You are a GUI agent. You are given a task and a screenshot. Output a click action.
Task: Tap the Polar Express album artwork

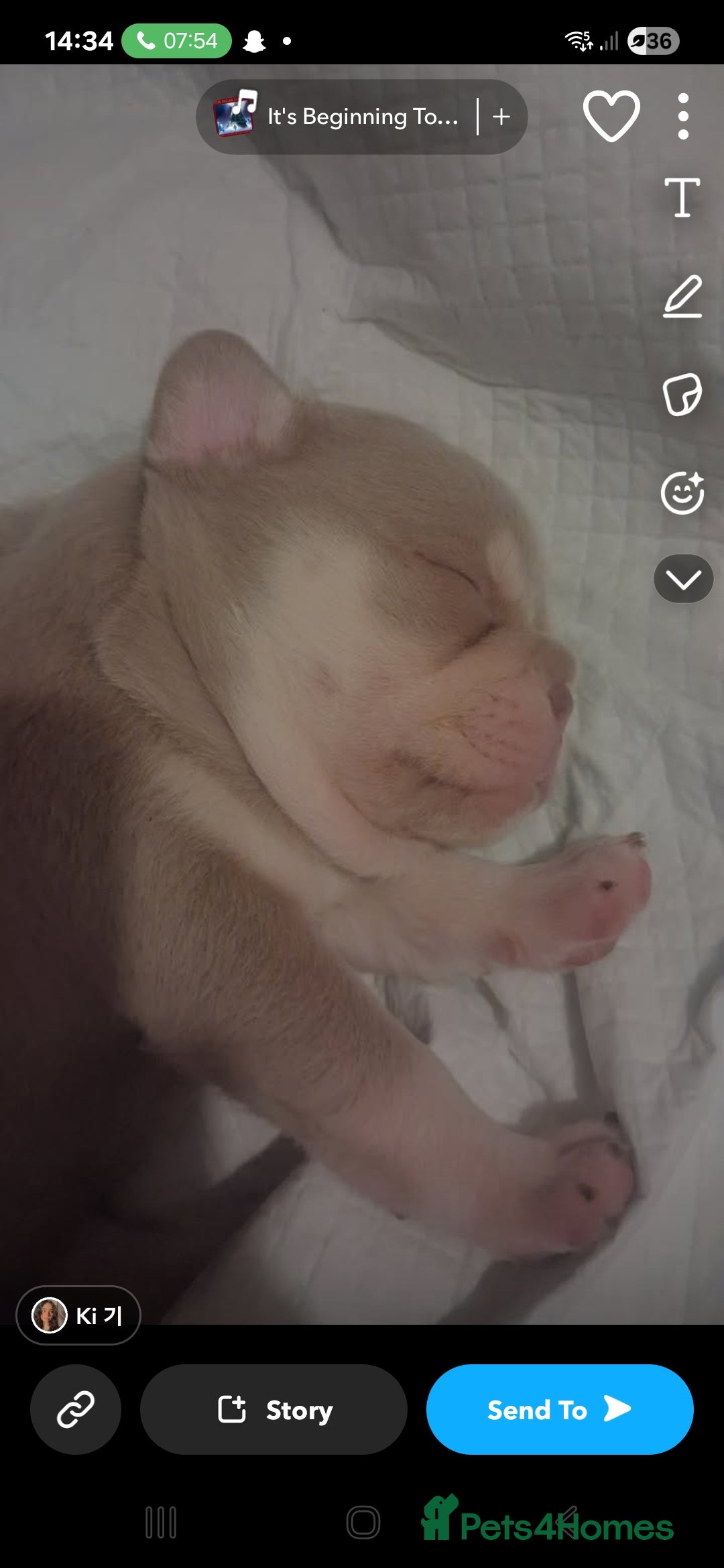pyautogui.click(x=235, y=116)
